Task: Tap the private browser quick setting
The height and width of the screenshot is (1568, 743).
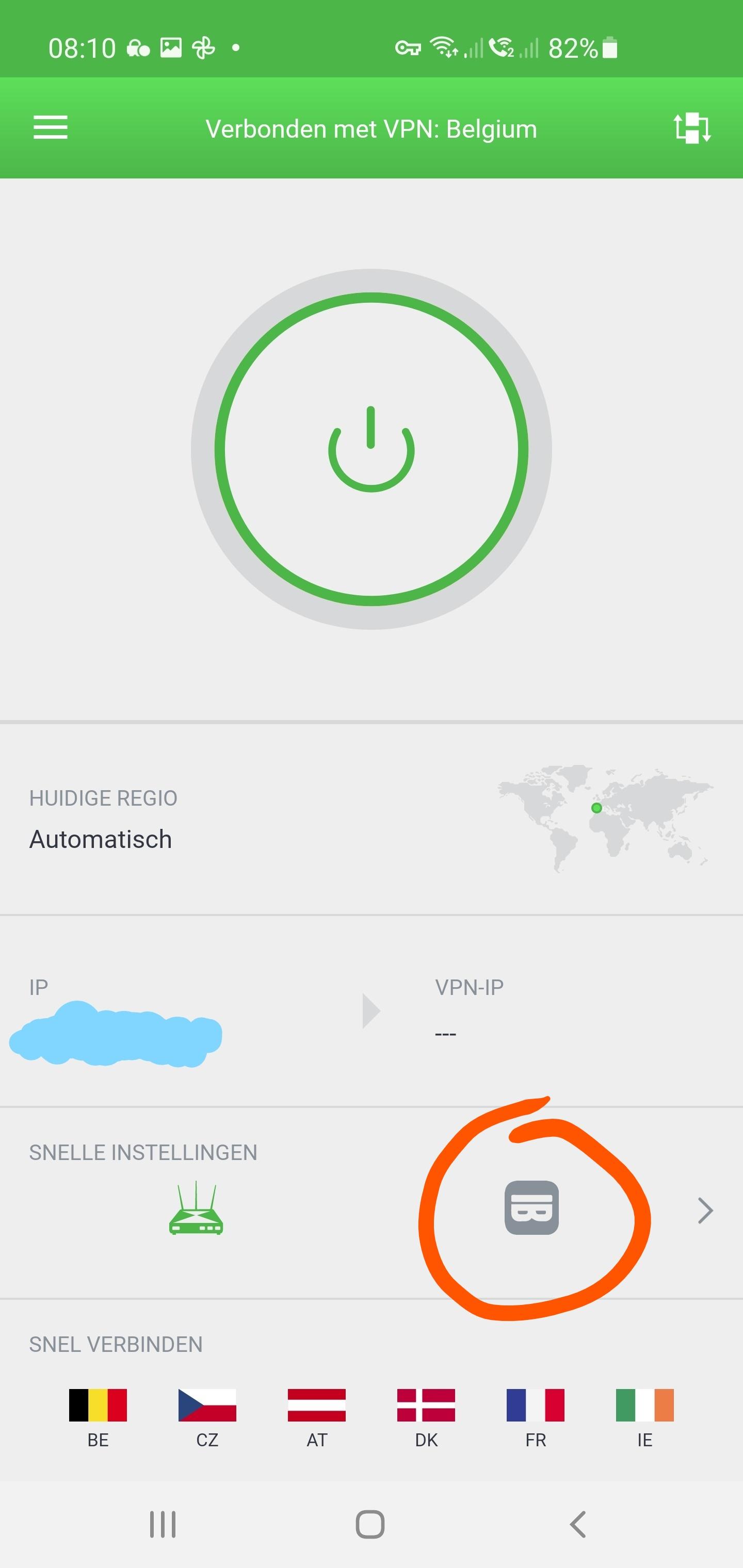Action: point(531,1207)
